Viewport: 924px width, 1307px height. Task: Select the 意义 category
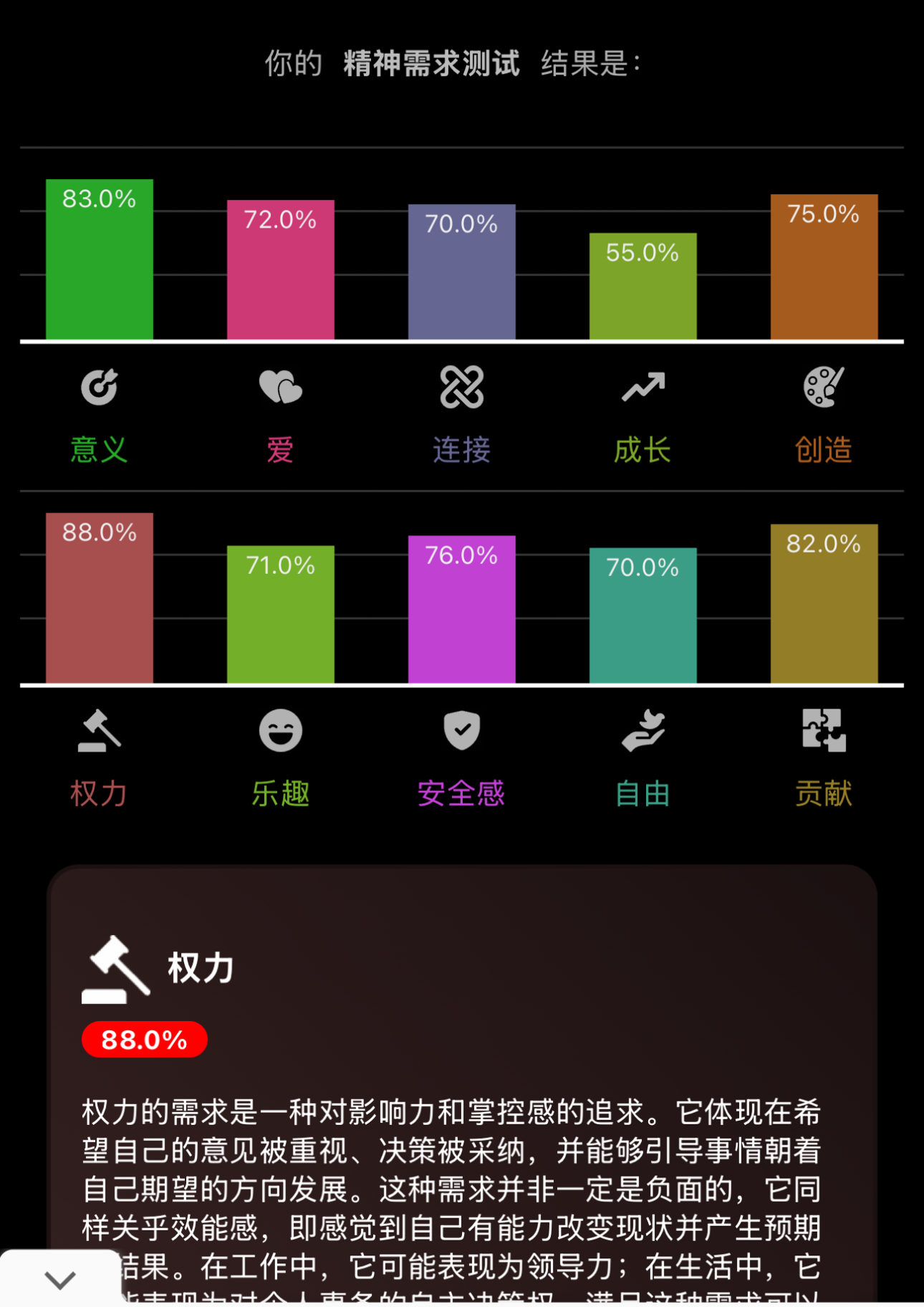pyautogui.click(x=99, y=449)
